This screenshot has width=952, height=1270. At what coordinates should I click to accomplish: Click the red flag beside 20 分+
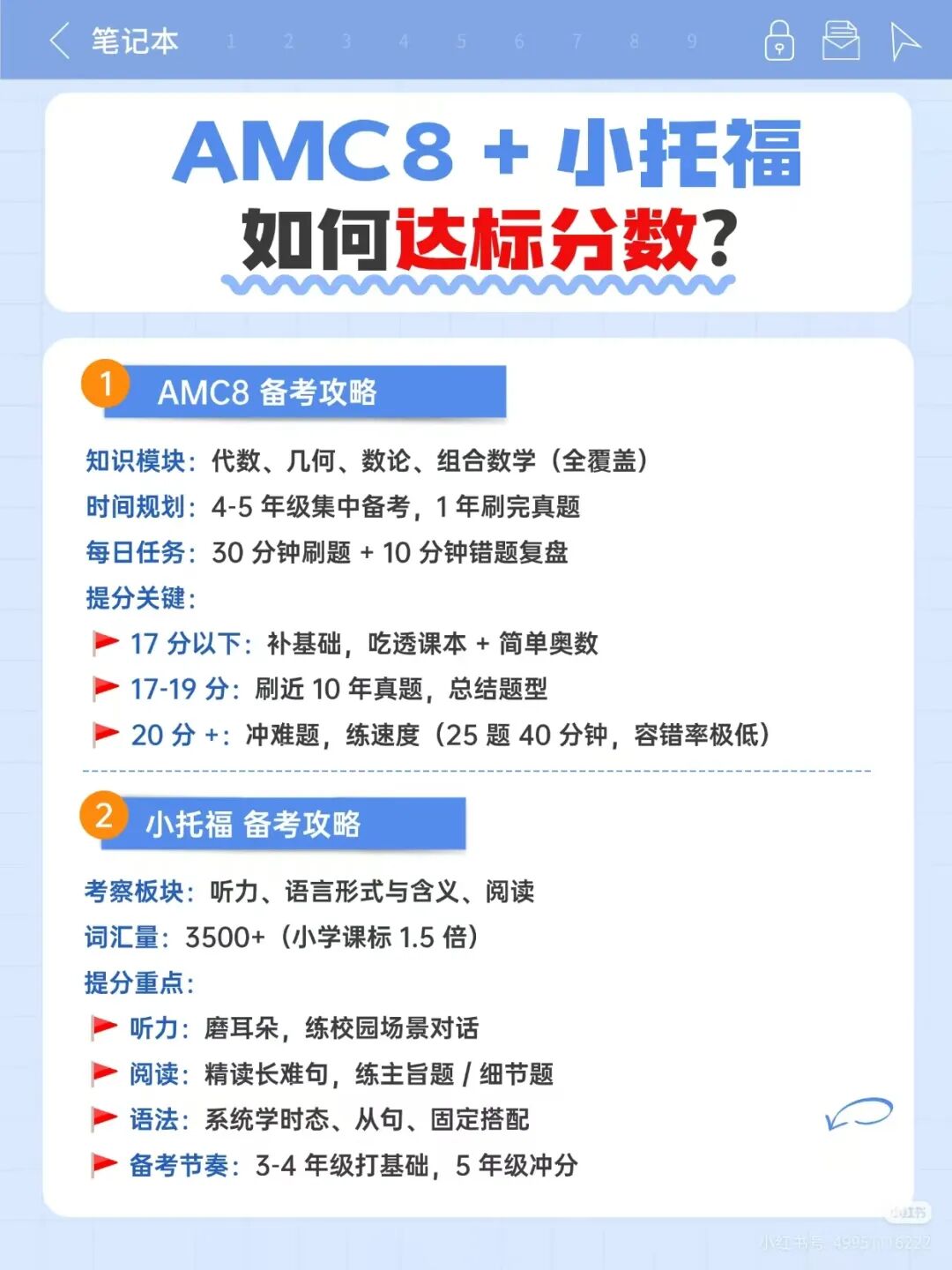[103, 734]
